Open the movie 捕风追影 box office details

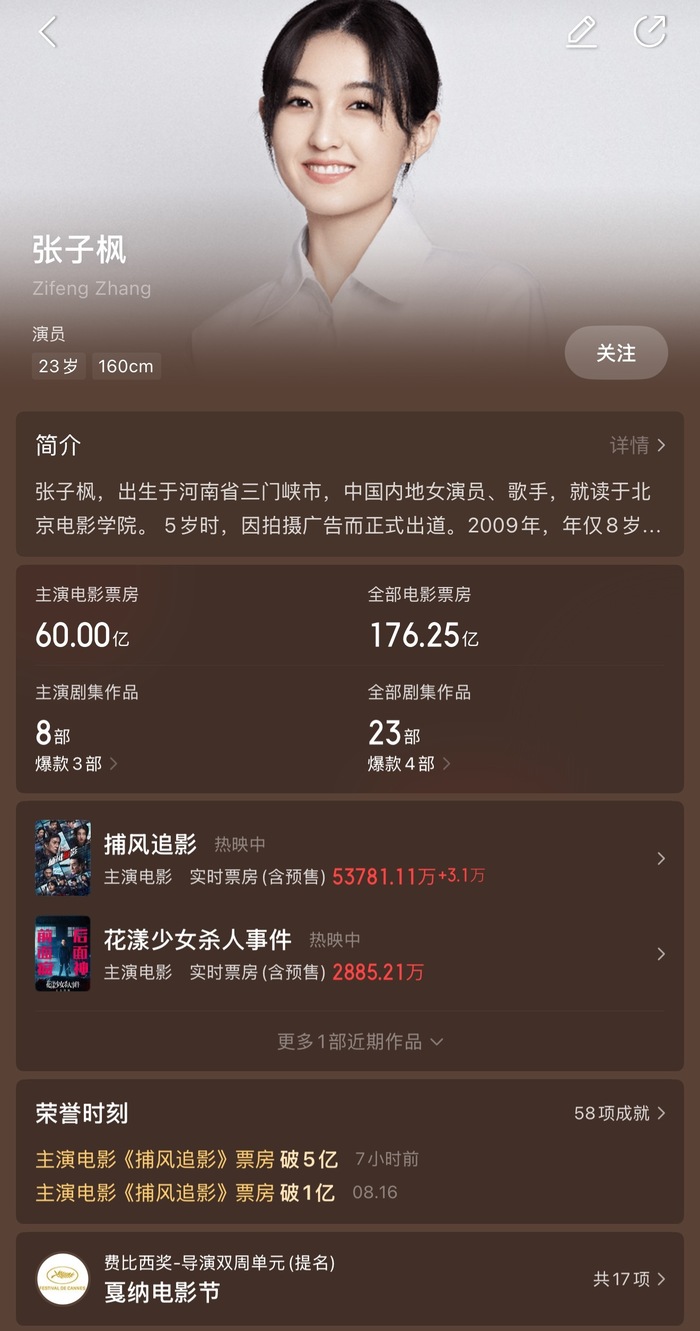tap(350, 858)
